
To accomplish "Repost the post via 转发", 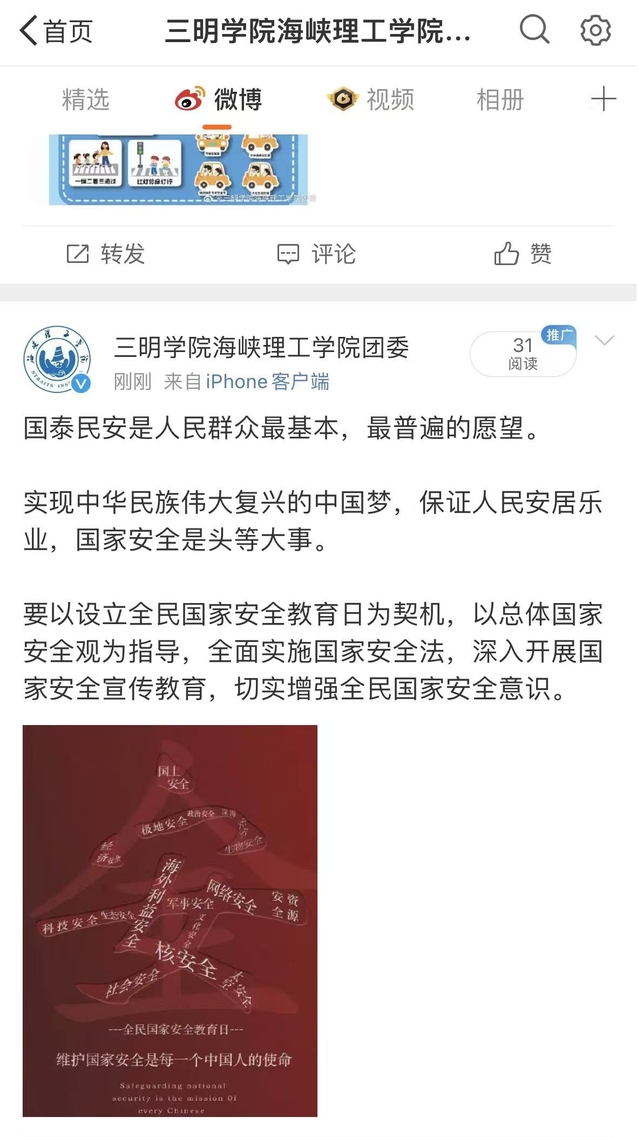I will coord(106,254).
